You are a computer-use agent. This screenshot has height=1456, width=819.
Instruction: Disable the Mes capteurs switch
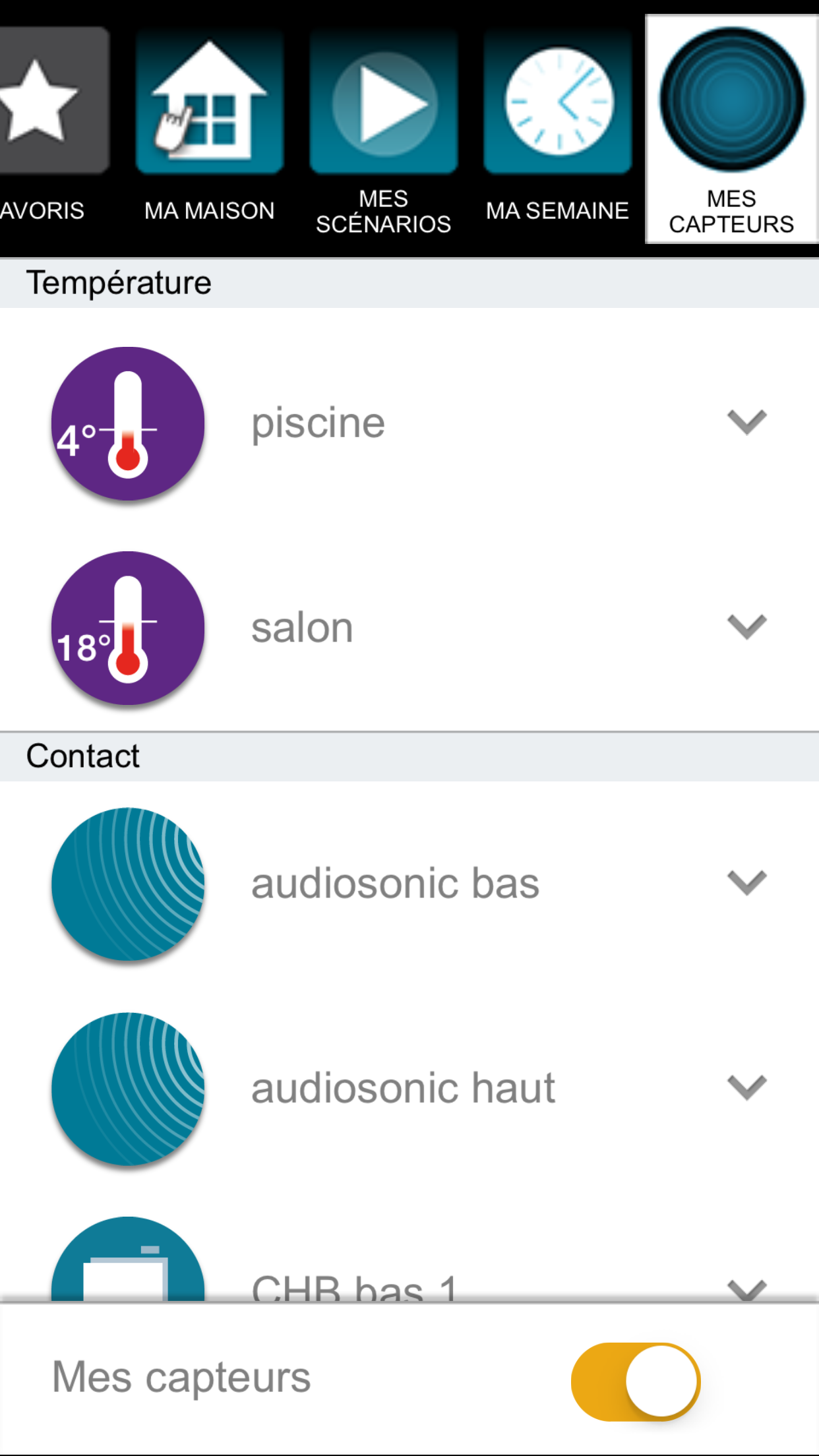635,1381
